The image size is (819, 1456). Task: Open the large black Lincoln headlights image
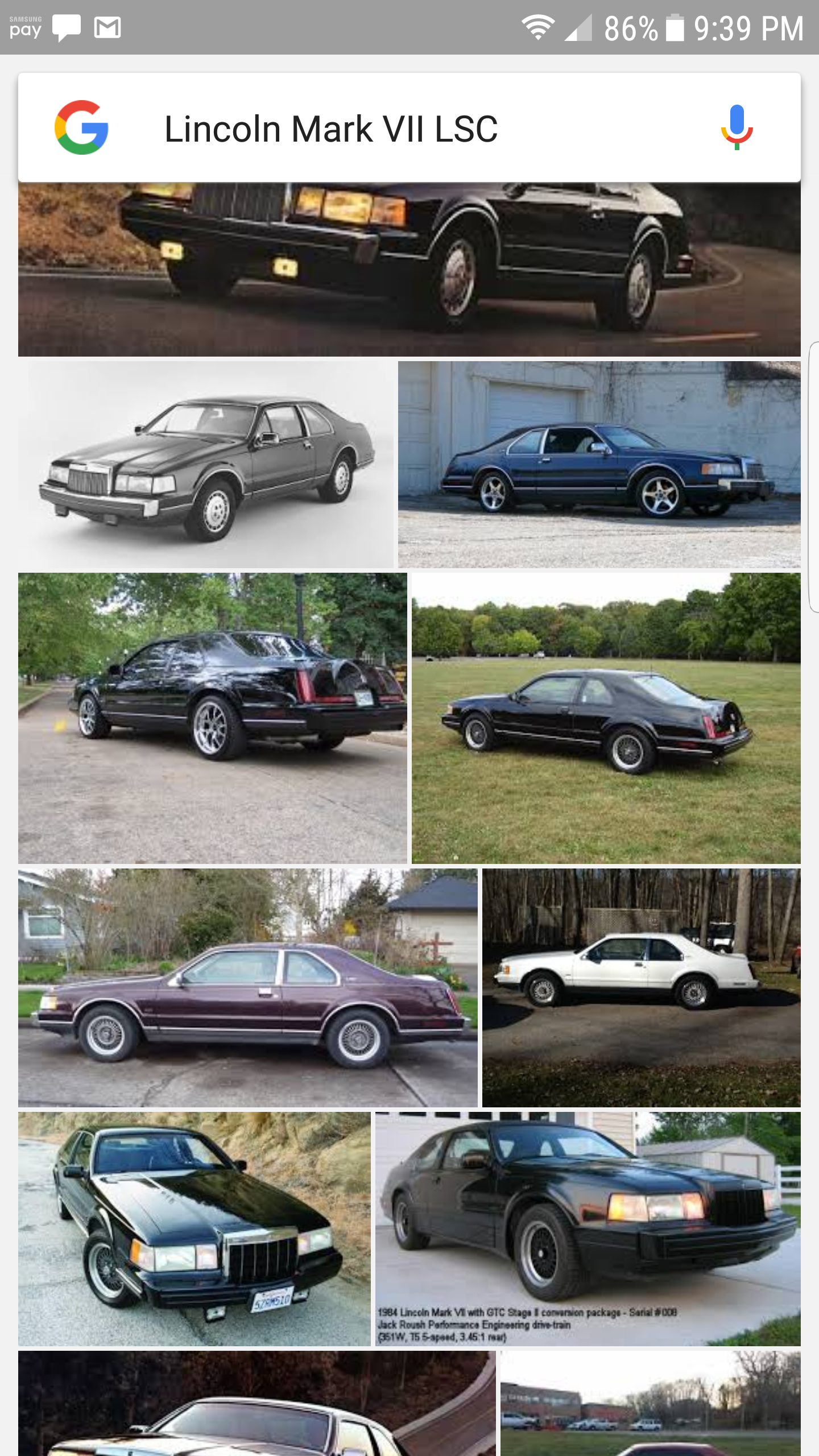point(409,269)
